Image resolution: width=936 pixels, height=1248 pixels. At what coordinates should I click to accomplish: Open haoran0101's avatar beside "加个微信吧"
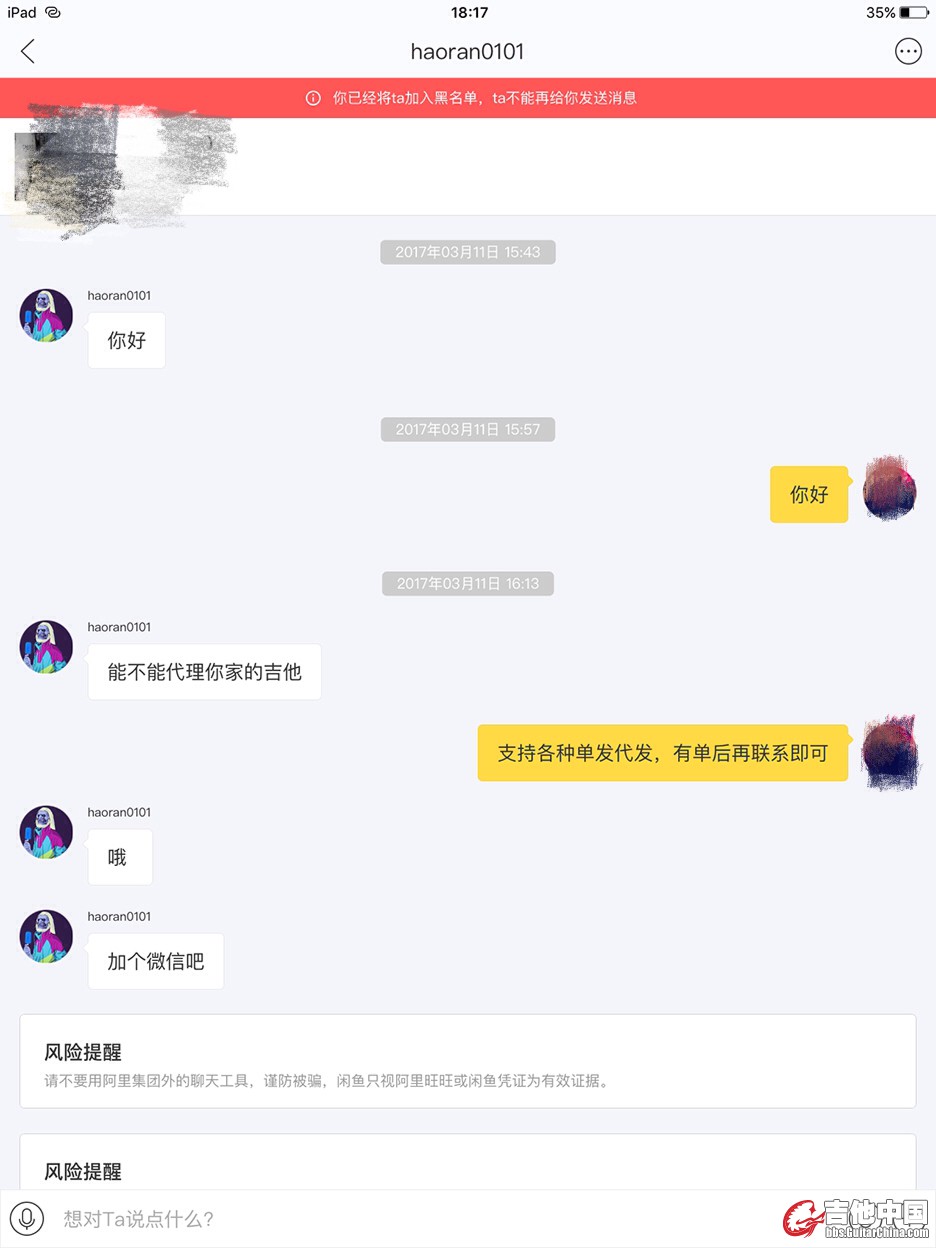pyautogui.click(x=46, y=936)
